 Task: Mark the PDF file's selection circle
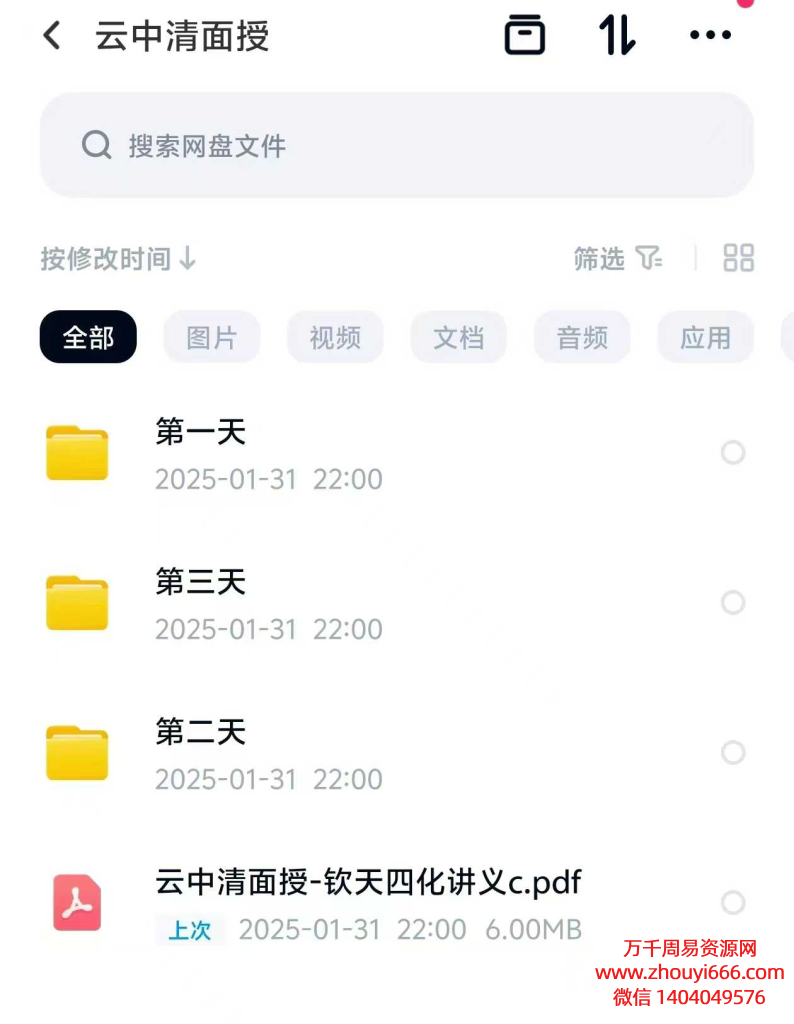click(733, 902)
